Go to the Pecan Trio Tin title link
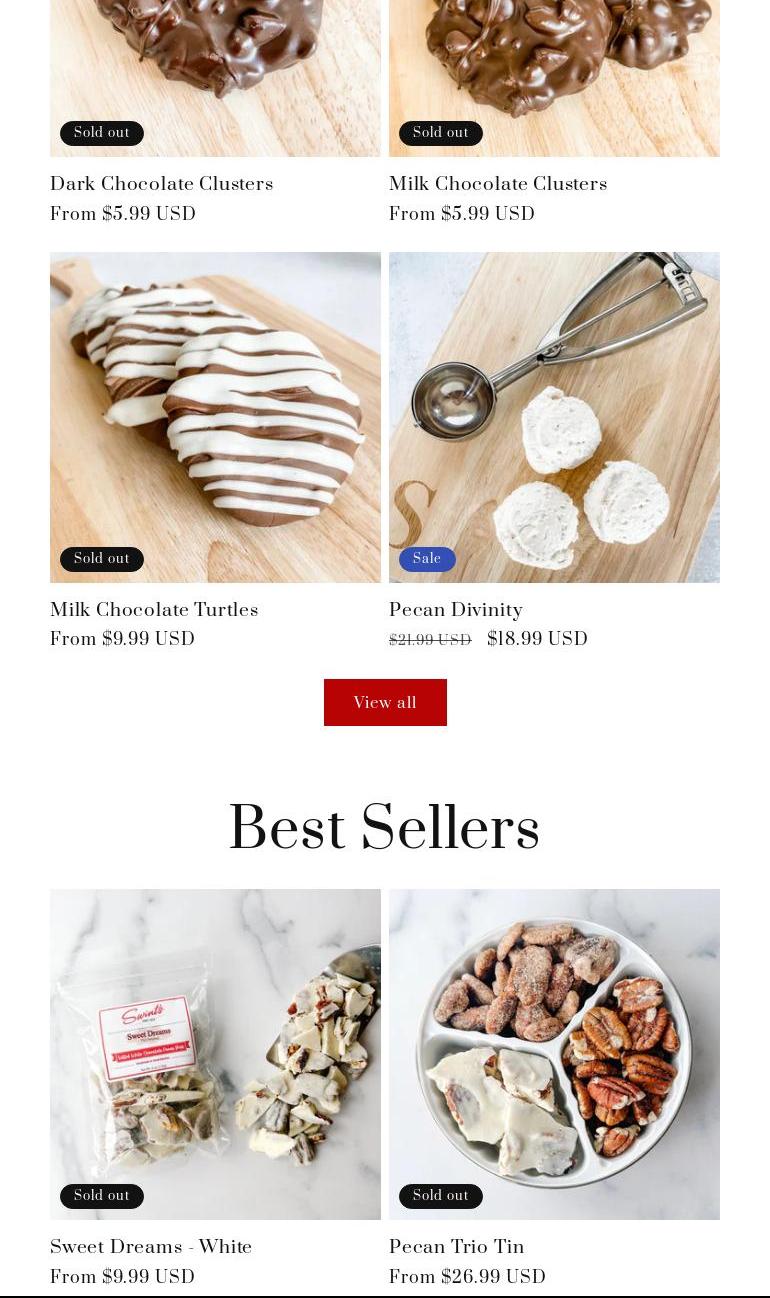Image resolution: width=770 pixels, height=1298 pixels. pos(456,1247)
